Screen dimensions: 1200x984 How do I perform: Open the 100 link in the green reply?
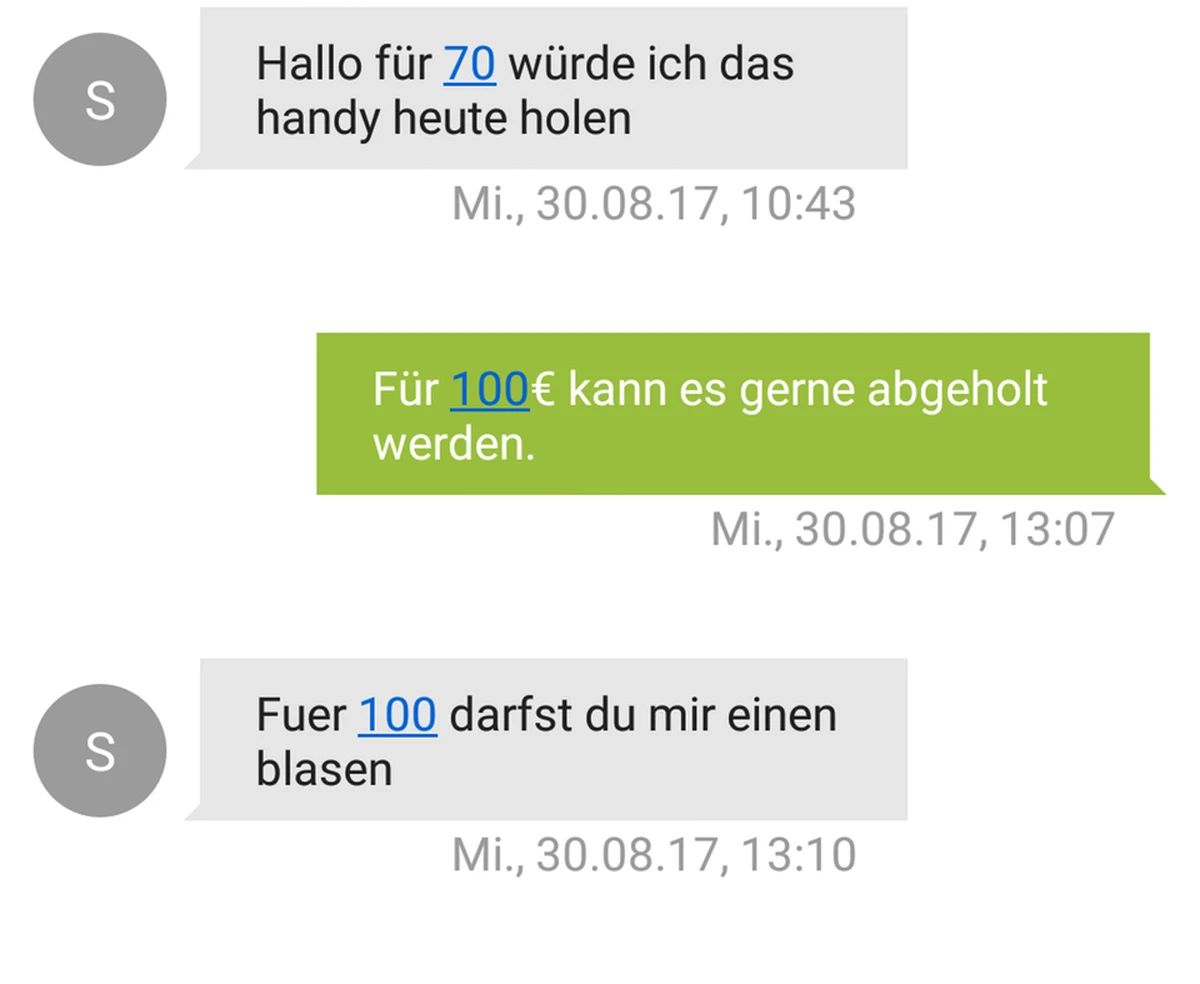pos(489,389)
